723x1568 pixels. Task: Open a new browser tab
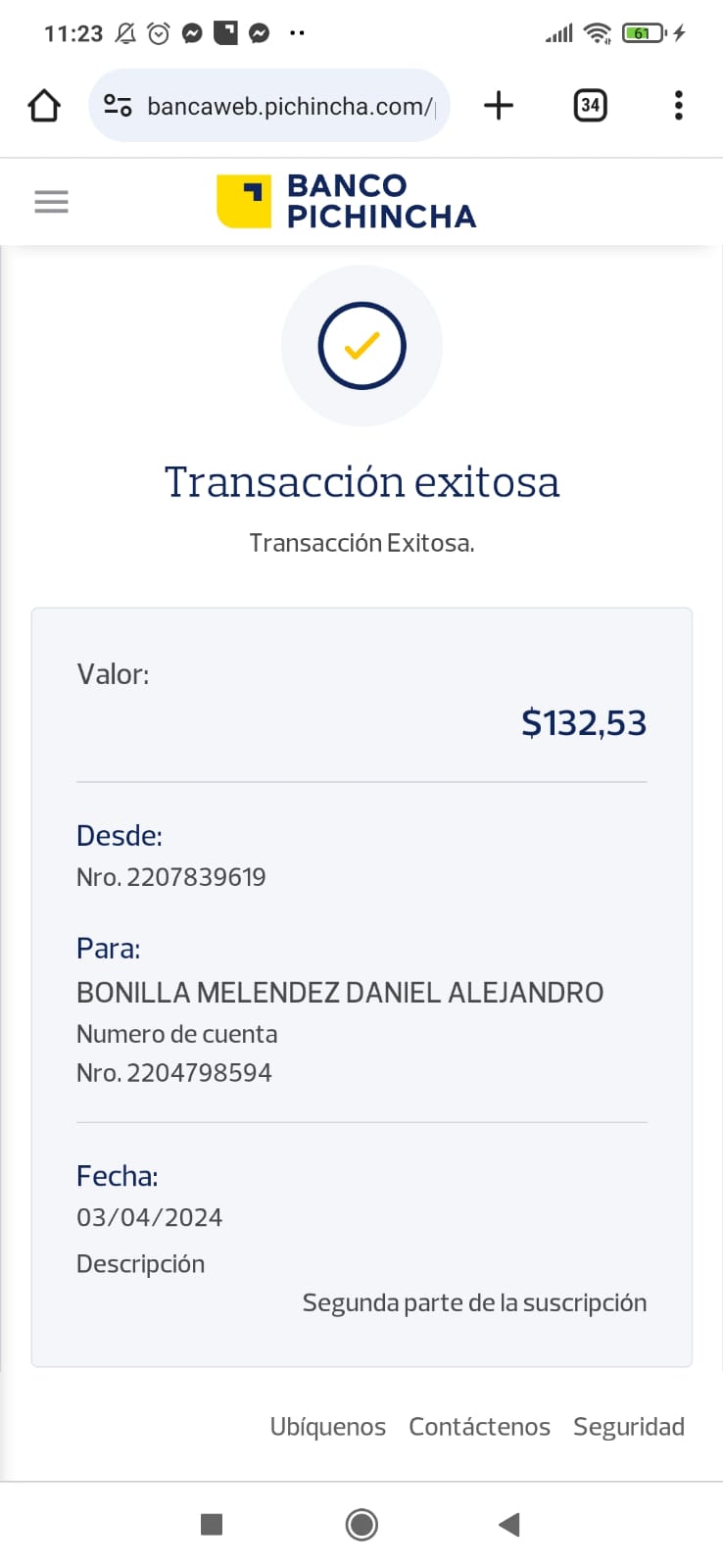click(x=499, y=105)
